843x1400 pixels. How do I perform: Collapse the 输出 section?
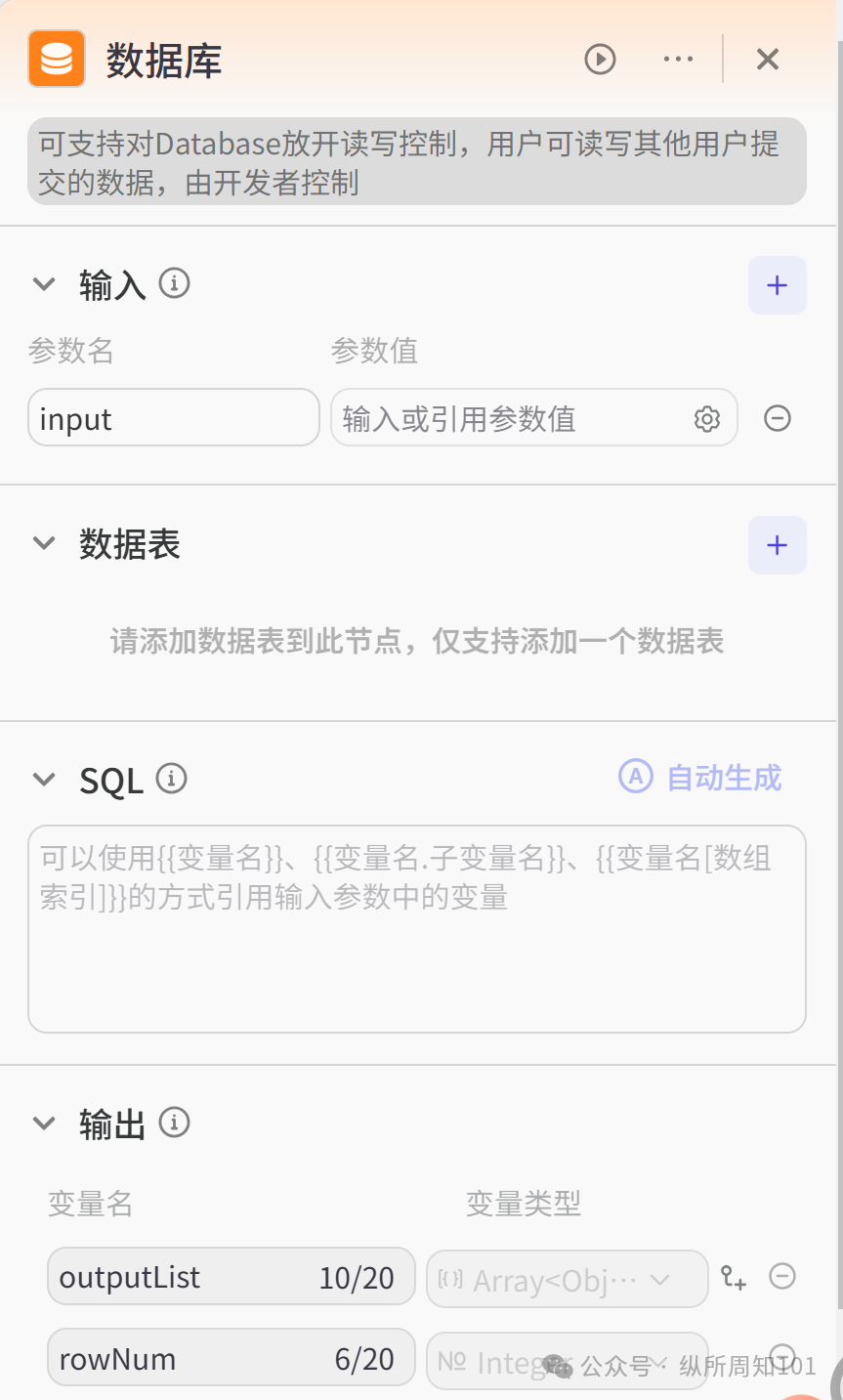(44, 1124)
